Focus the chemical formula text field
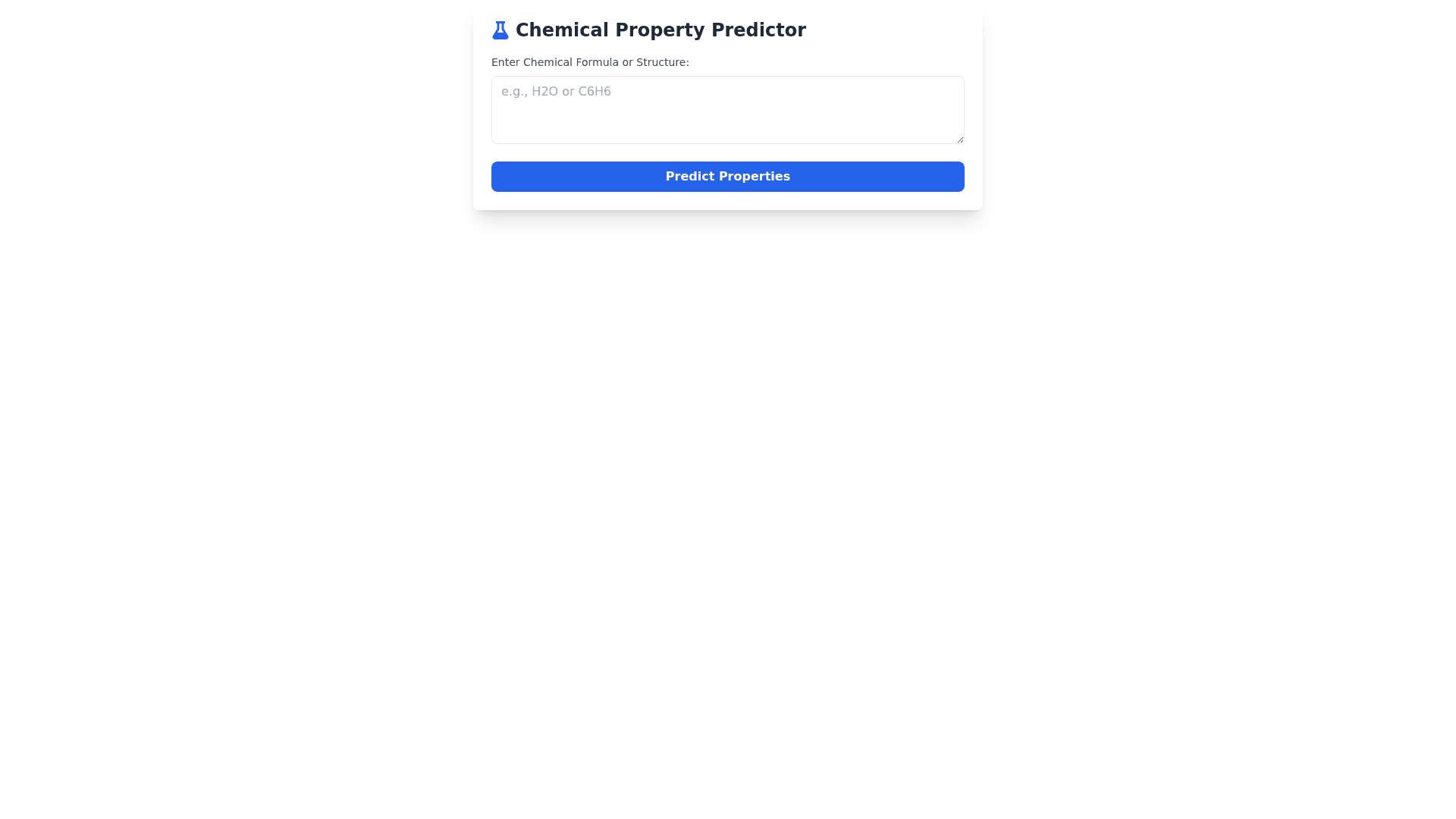The height and width of the screenshot is (819, 1456). point(727,110)
